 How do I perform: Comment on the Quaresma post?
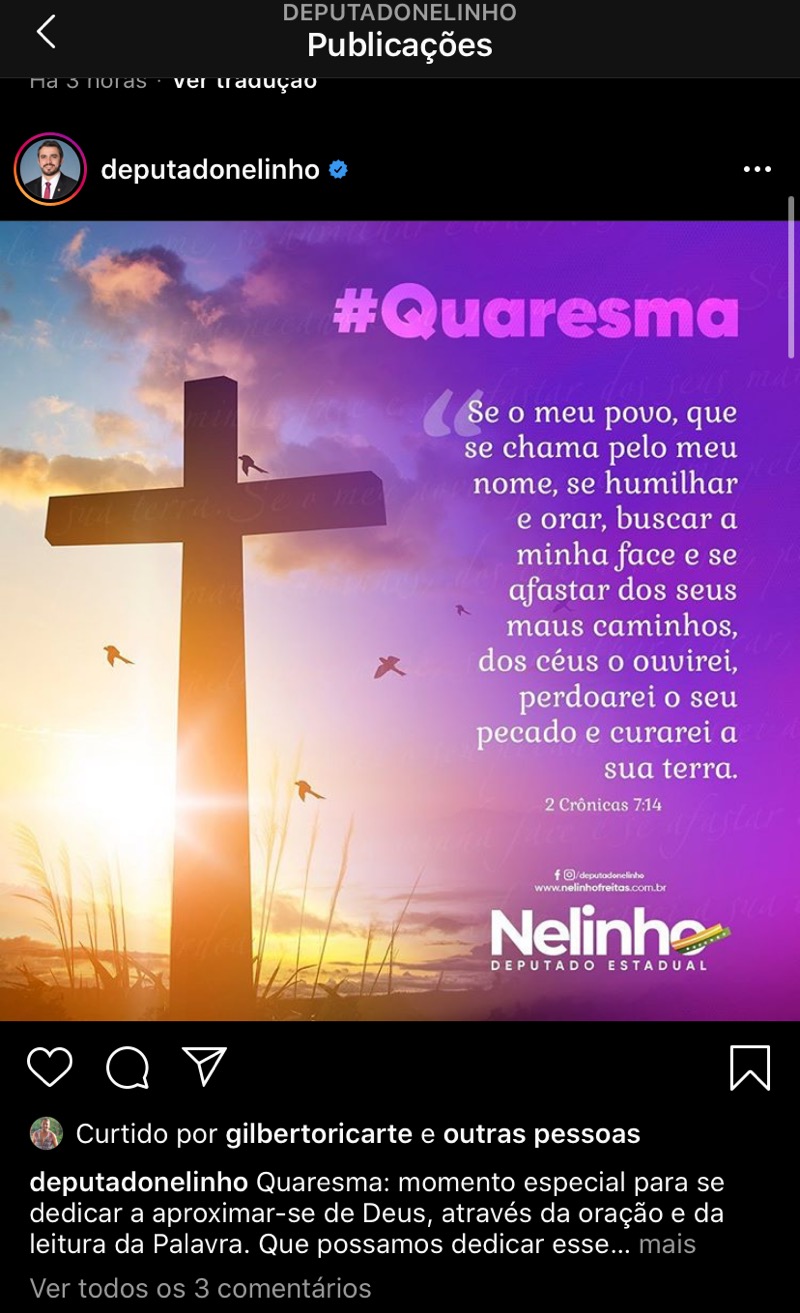click(127, 1068)
